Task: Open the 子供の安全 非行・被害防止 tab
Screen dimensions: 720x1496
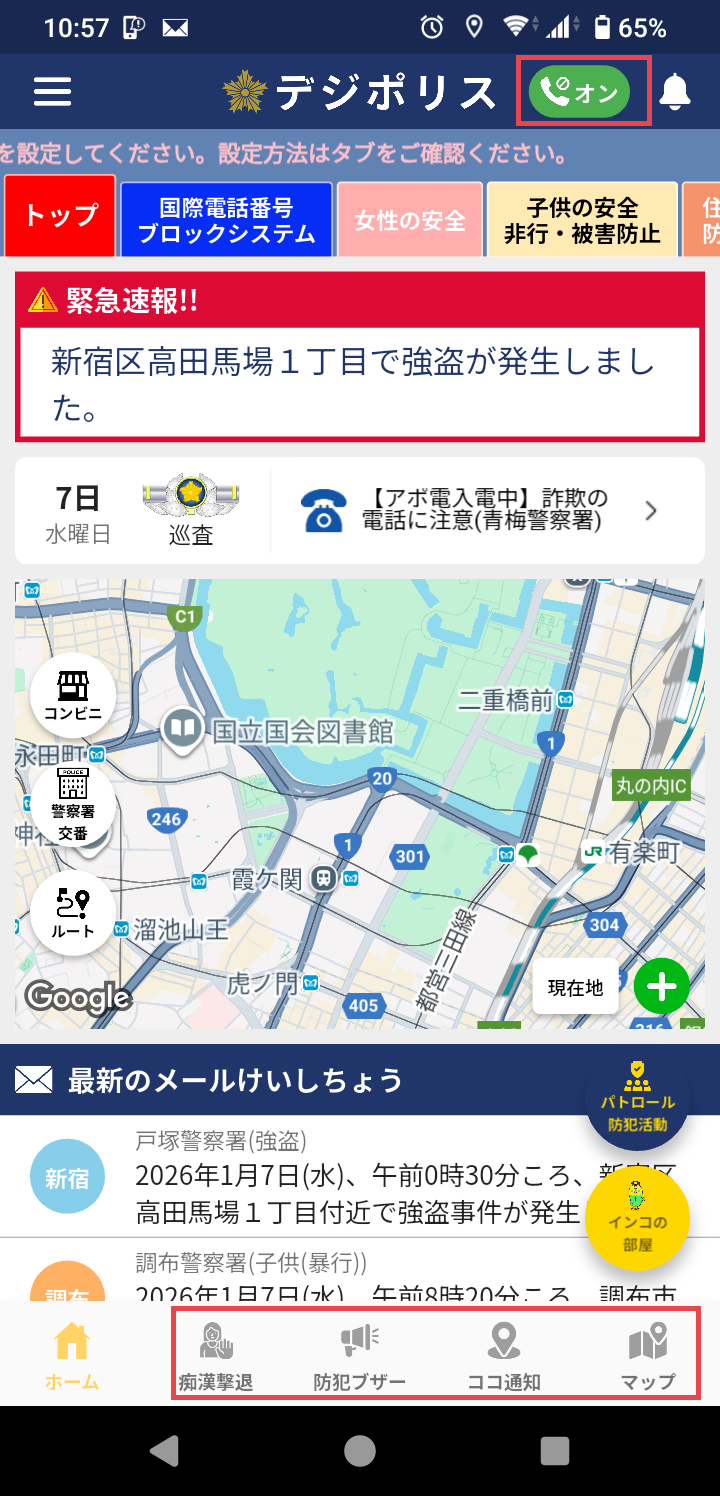Action: (x=582, y=220)
